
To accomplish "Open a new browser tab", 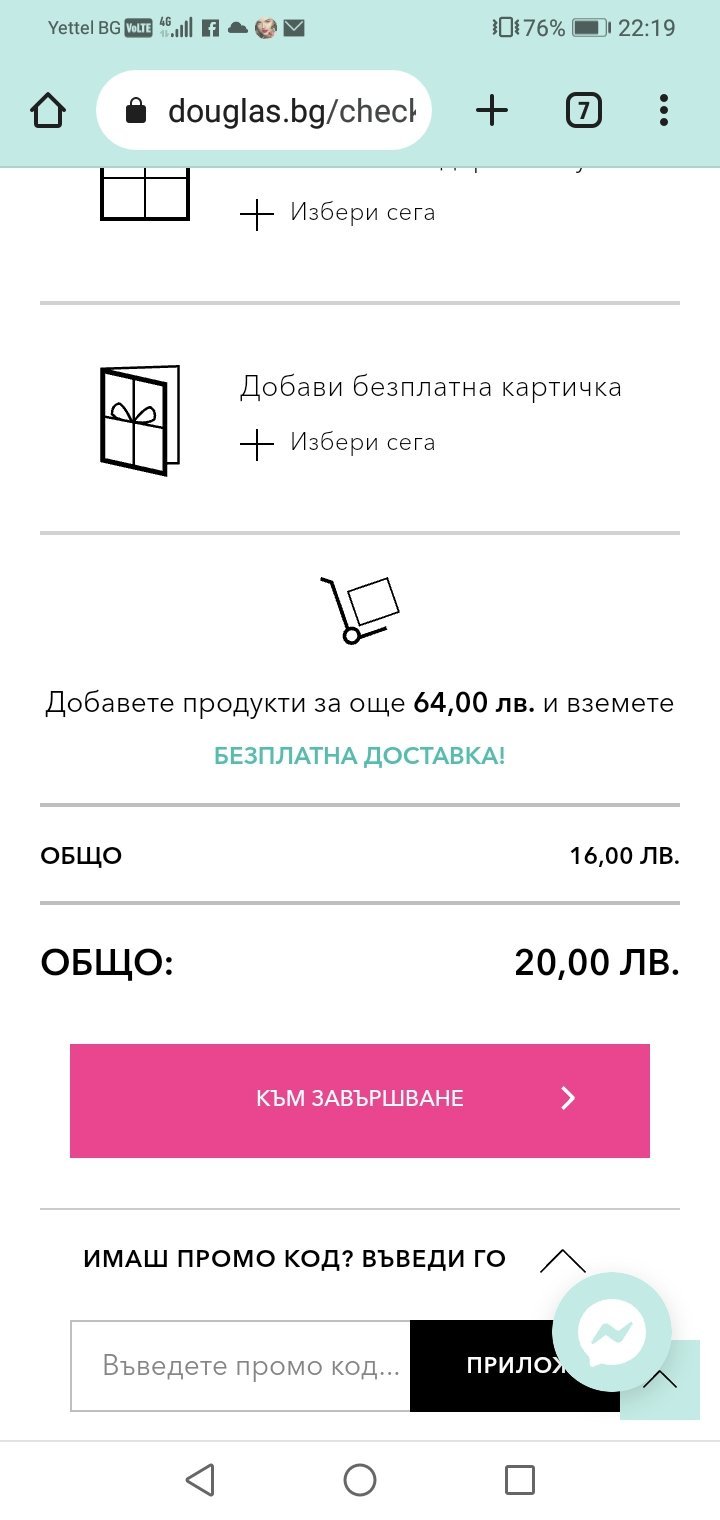I will pyautogui.click(x=491, y=111).
